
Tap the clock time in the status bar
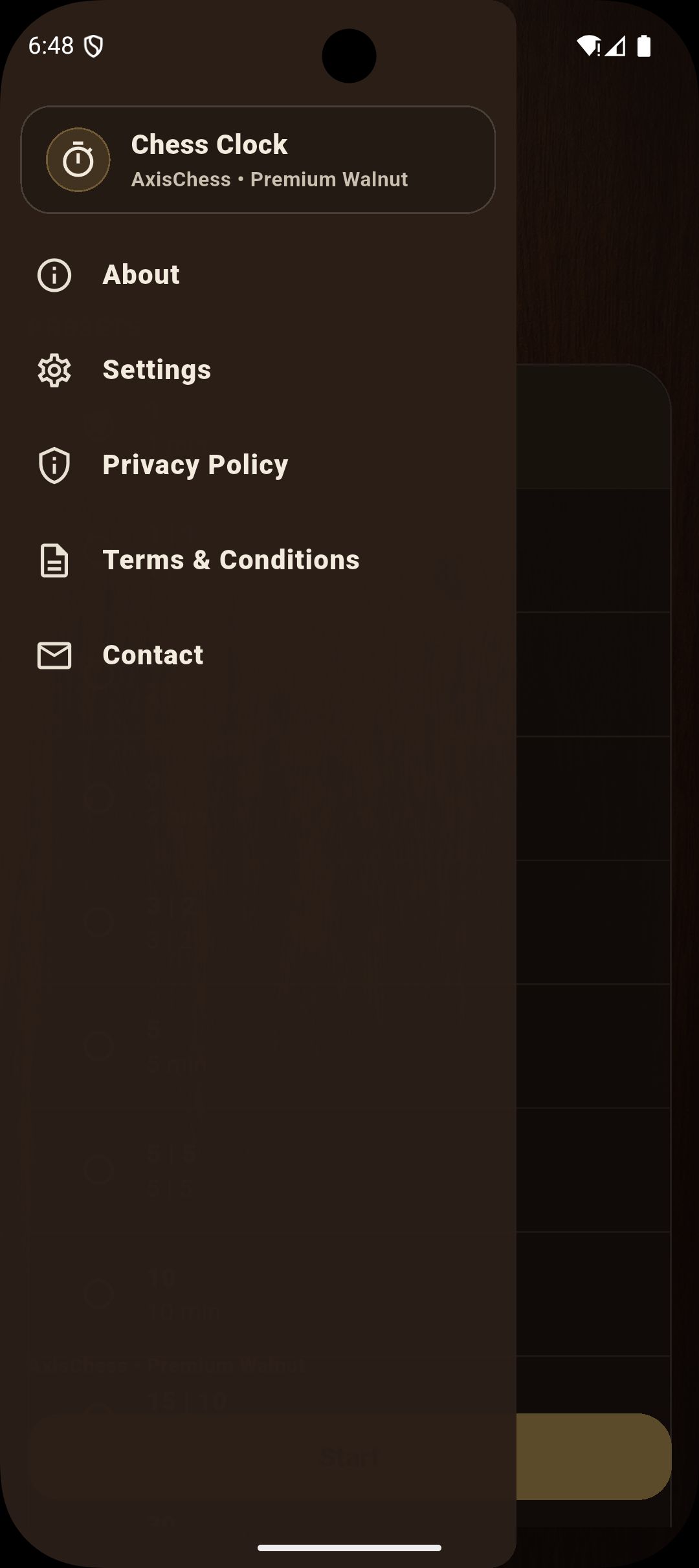pos(50,46)
